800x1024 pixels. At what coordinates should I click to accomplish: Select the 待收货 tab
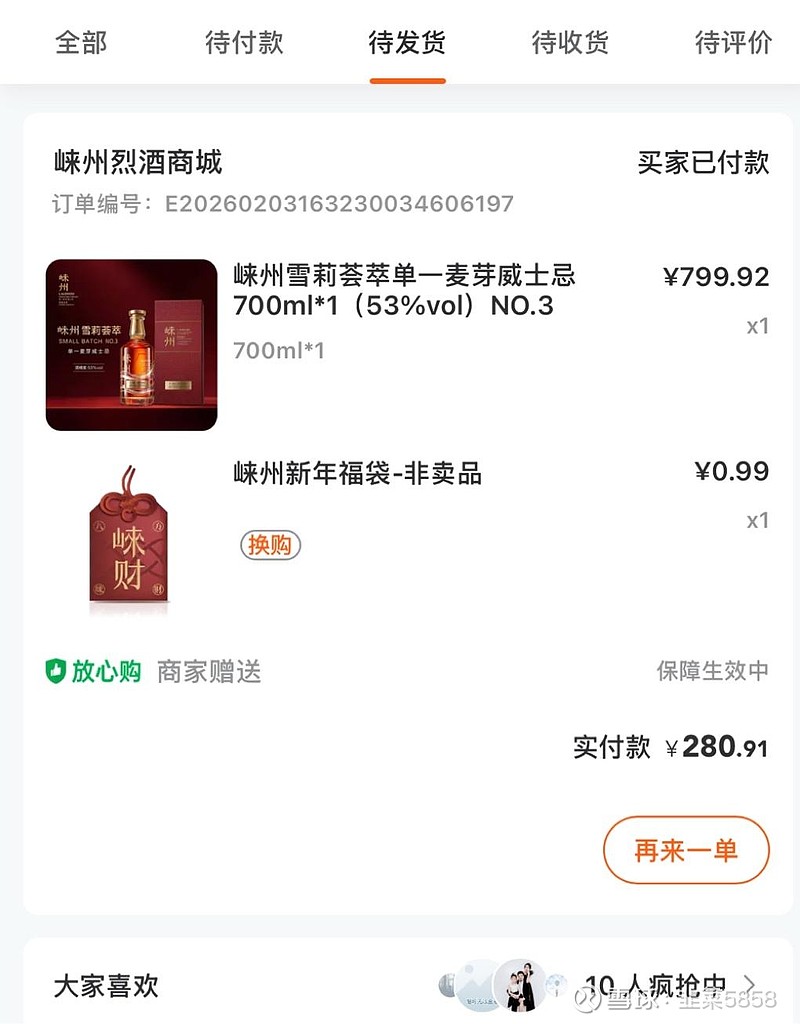click(x=570, y=44)
